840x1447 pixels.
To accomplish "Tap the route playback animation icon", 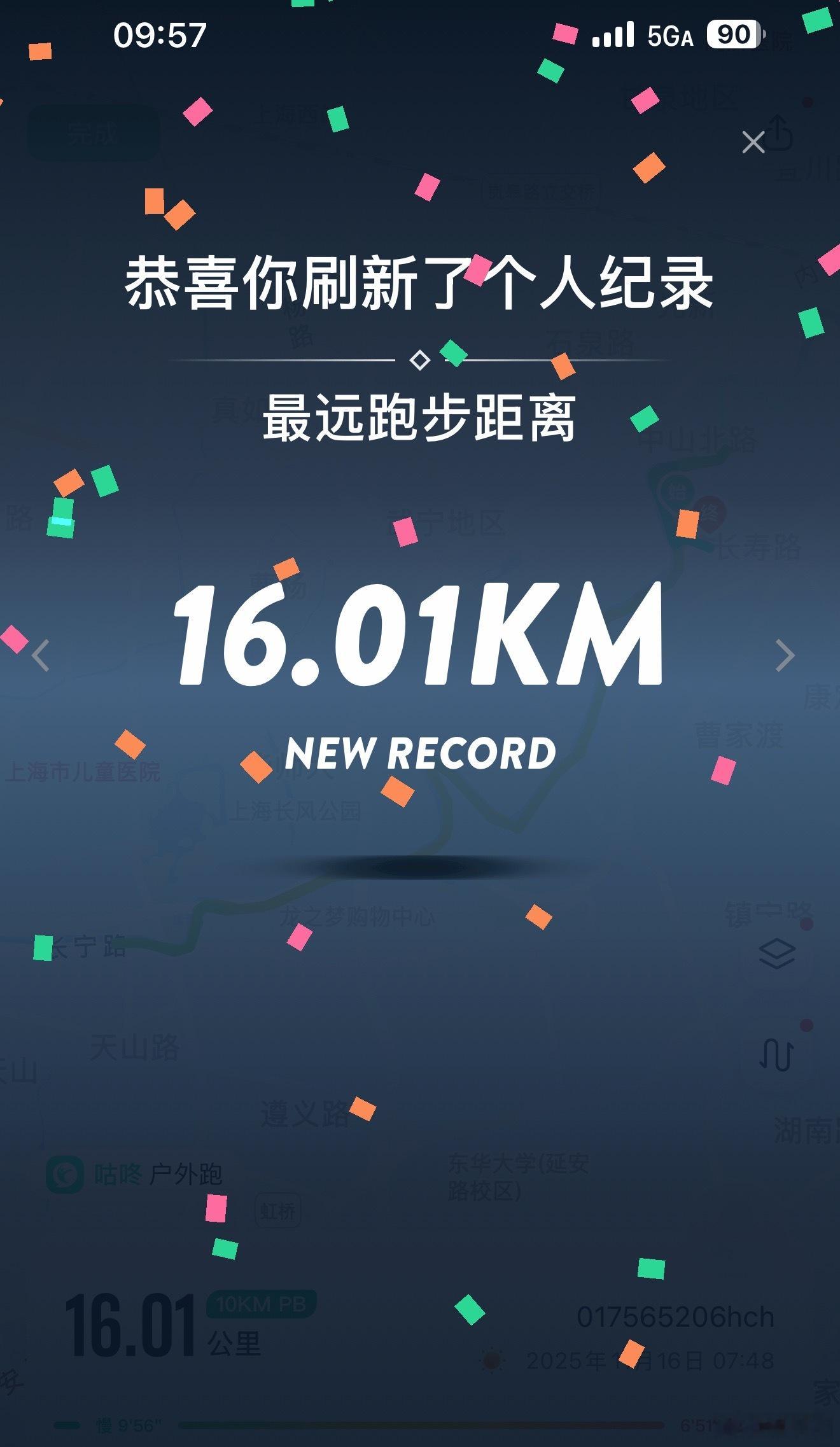I will coord(776,1053).
